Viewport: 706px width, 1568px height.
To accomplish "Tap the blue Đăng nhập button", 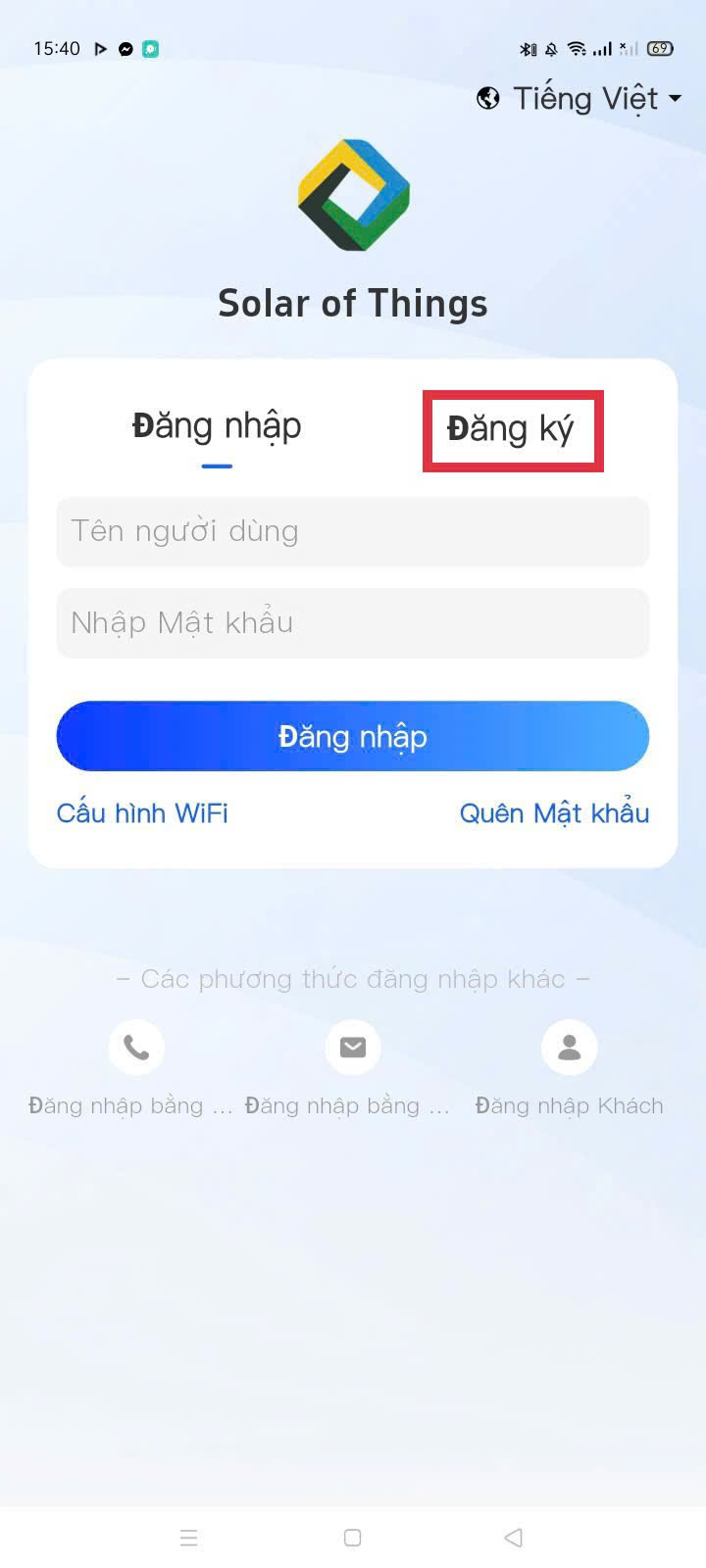I will pos(353,736).
